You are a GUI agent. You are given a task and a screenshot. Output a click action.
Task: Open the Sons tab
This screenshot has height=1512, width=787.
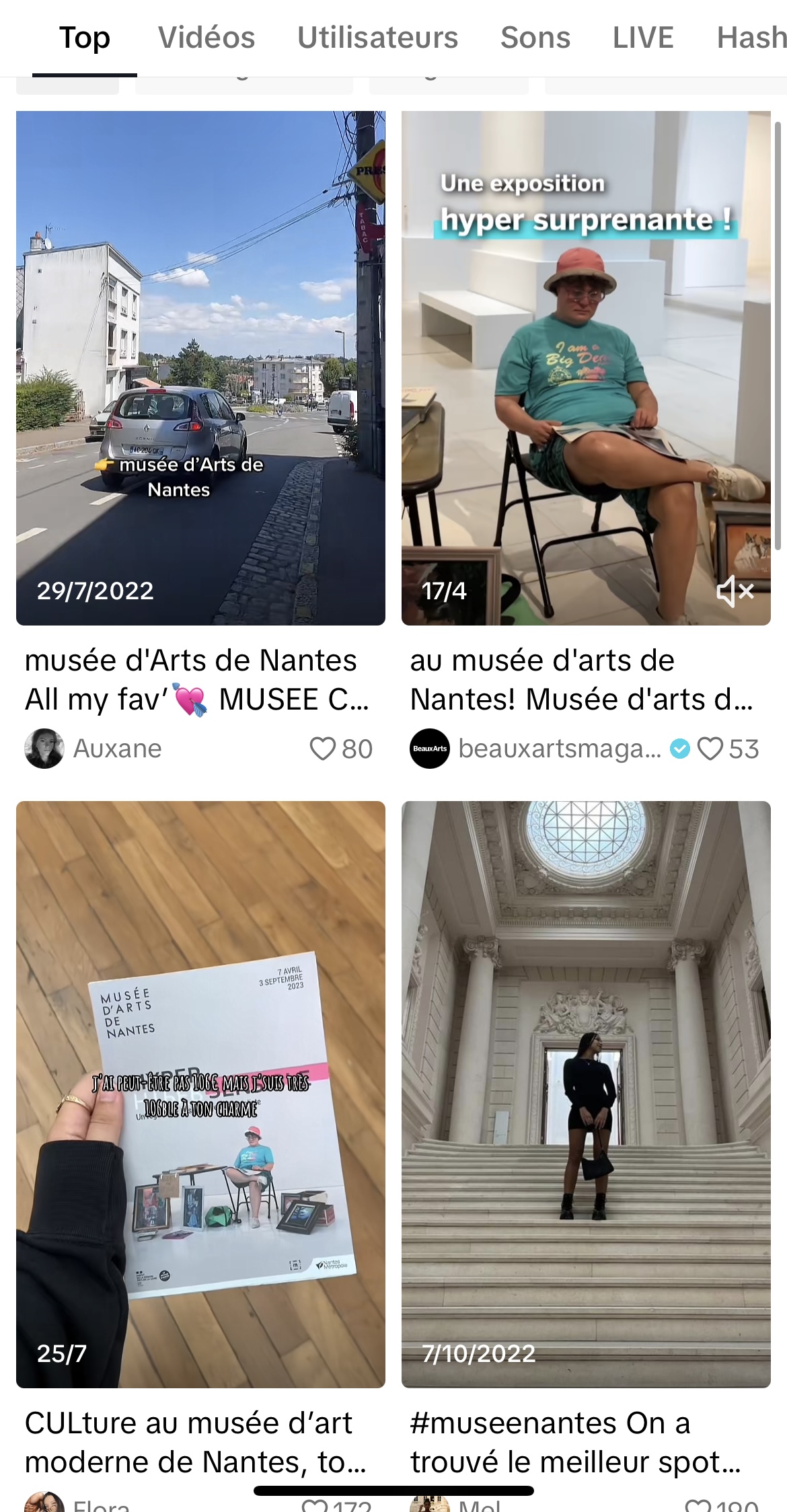click(535, 38)
